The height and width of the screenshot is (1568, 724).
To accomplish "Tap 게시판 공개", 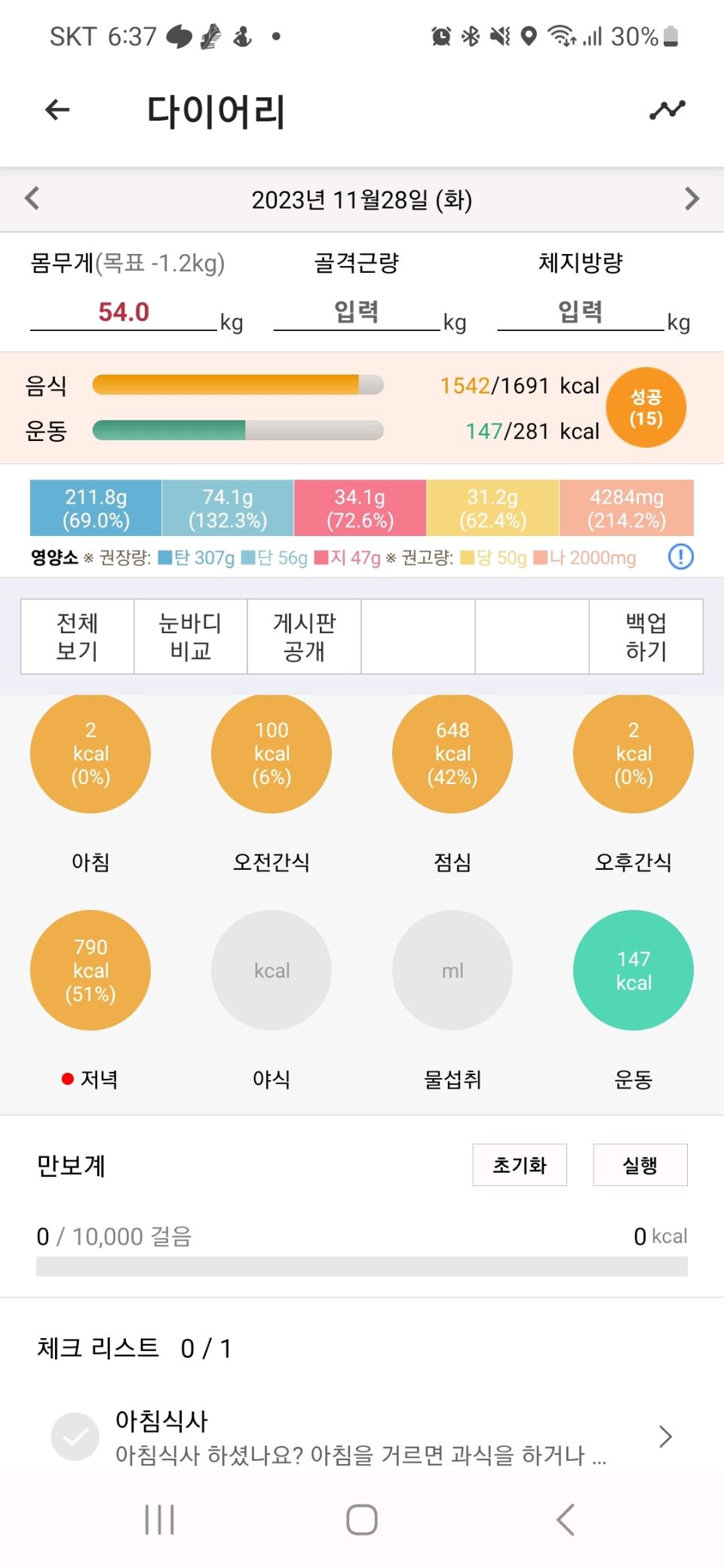I will coord(304,636).
